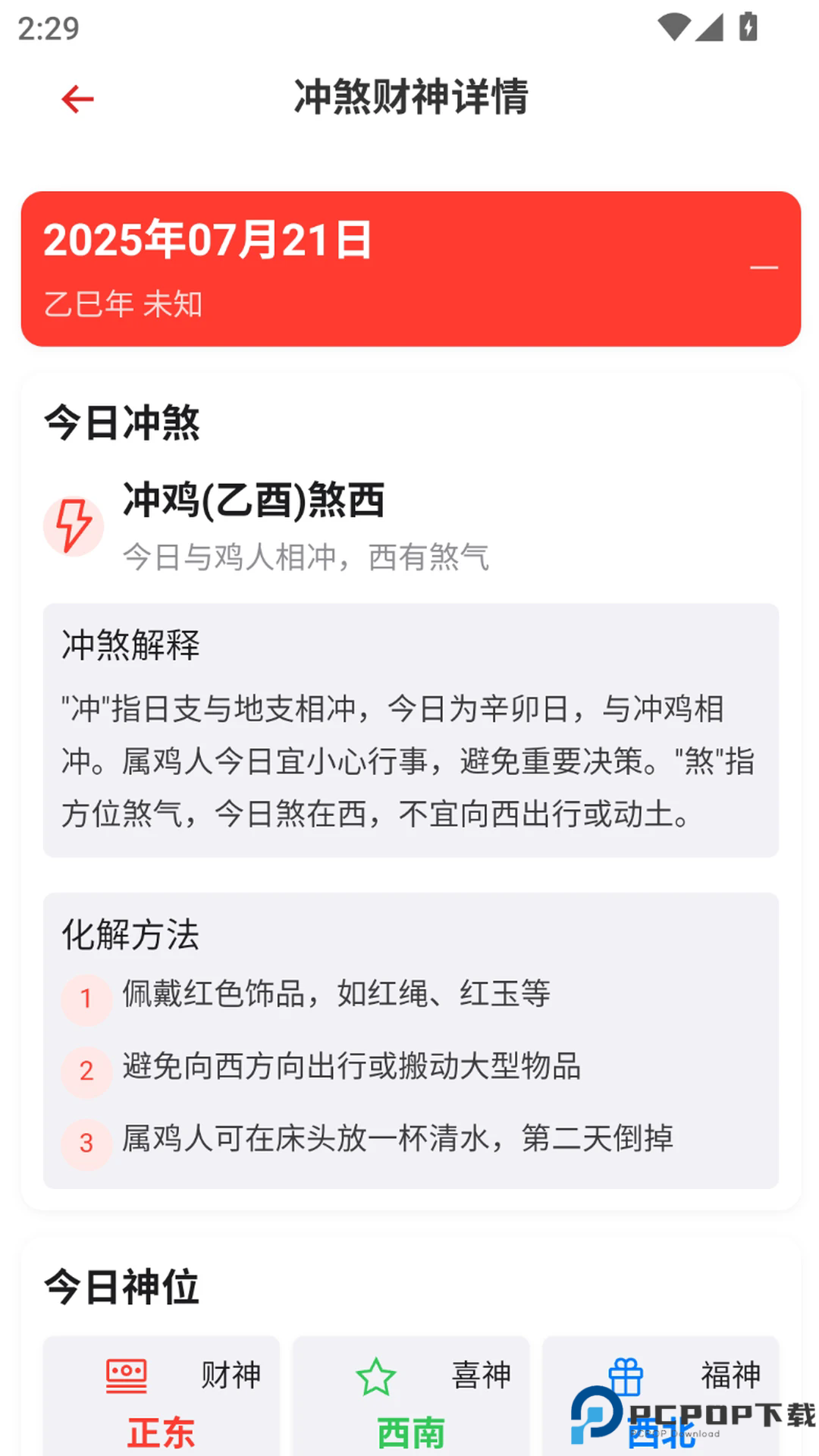Tap the green star 喜神 icon

click(x=377, y=1375)
